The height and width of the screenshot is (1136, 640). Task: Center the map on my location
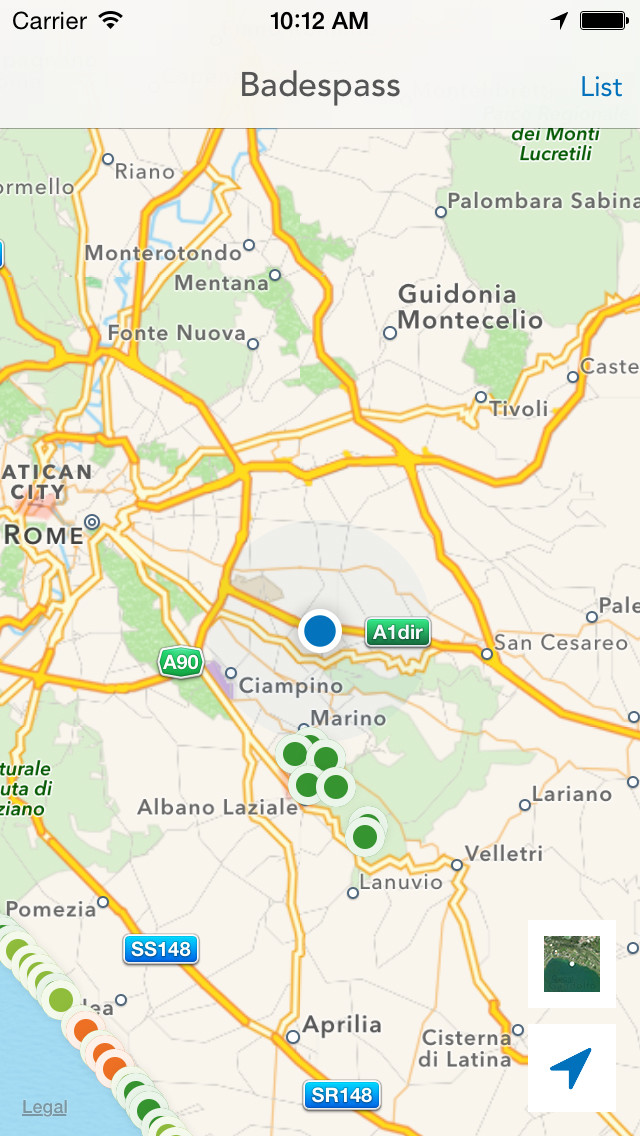coord(572,1068)
